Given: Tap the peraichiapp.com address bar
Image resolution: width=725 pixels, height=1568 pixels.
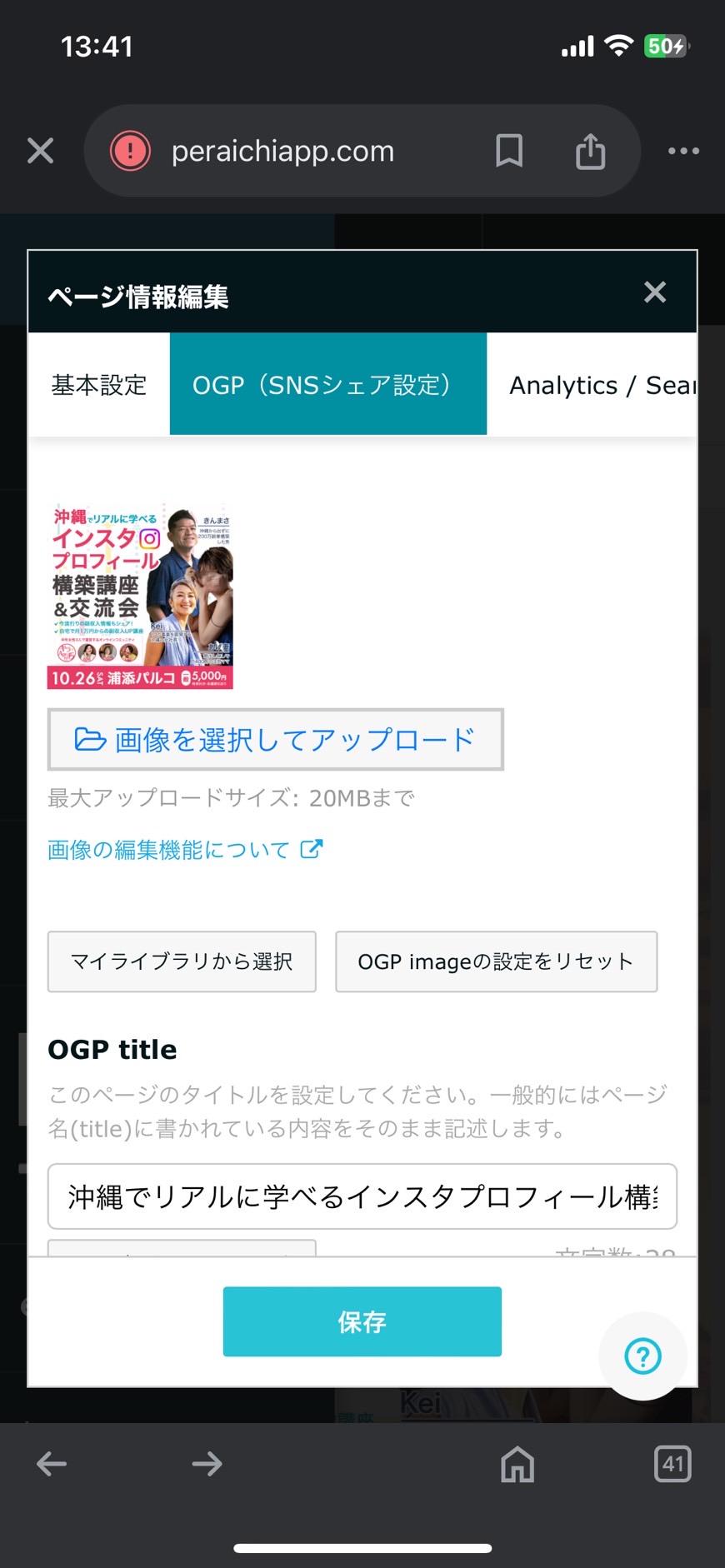Looking at the screenshot, I should (x=282, y=151).
